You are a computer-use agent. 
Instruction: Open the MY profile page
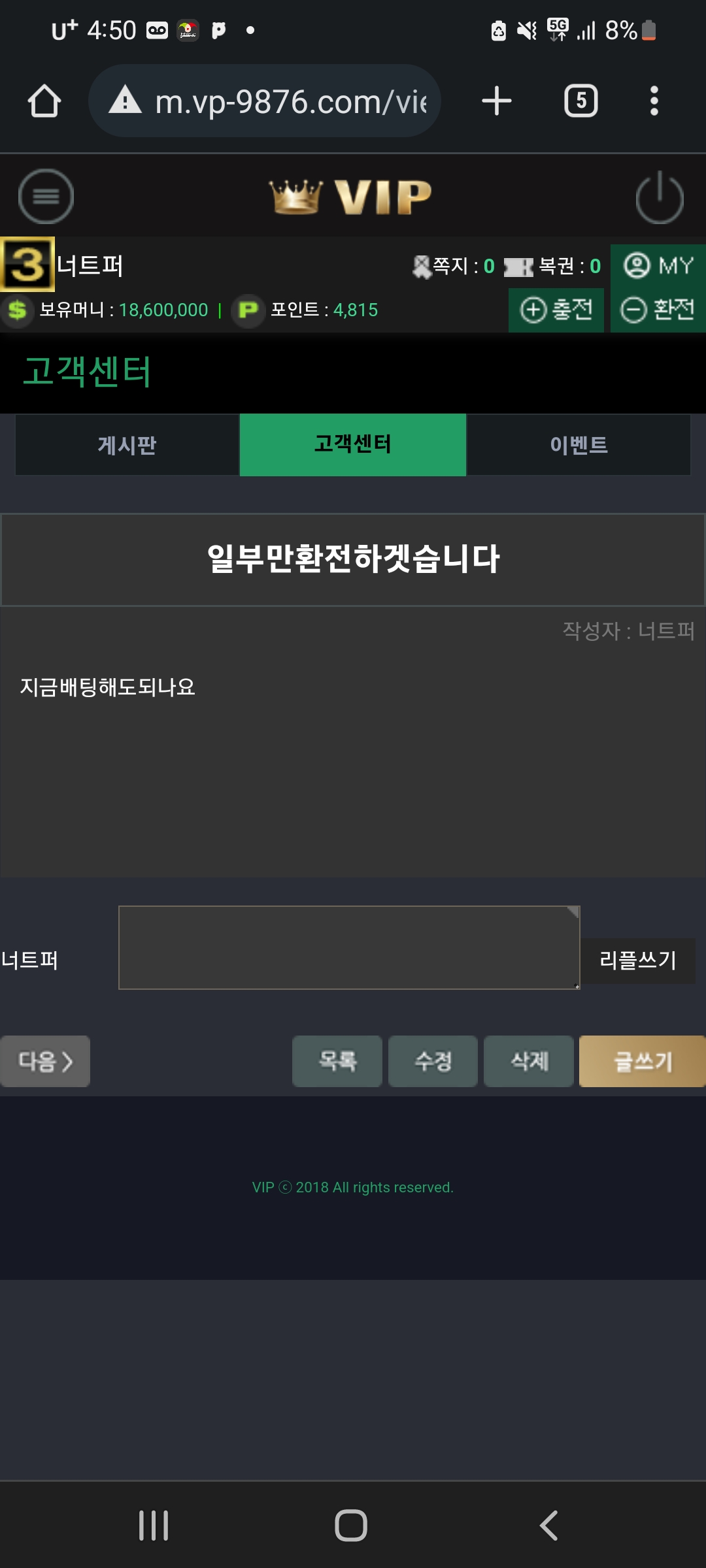[658, 266]
